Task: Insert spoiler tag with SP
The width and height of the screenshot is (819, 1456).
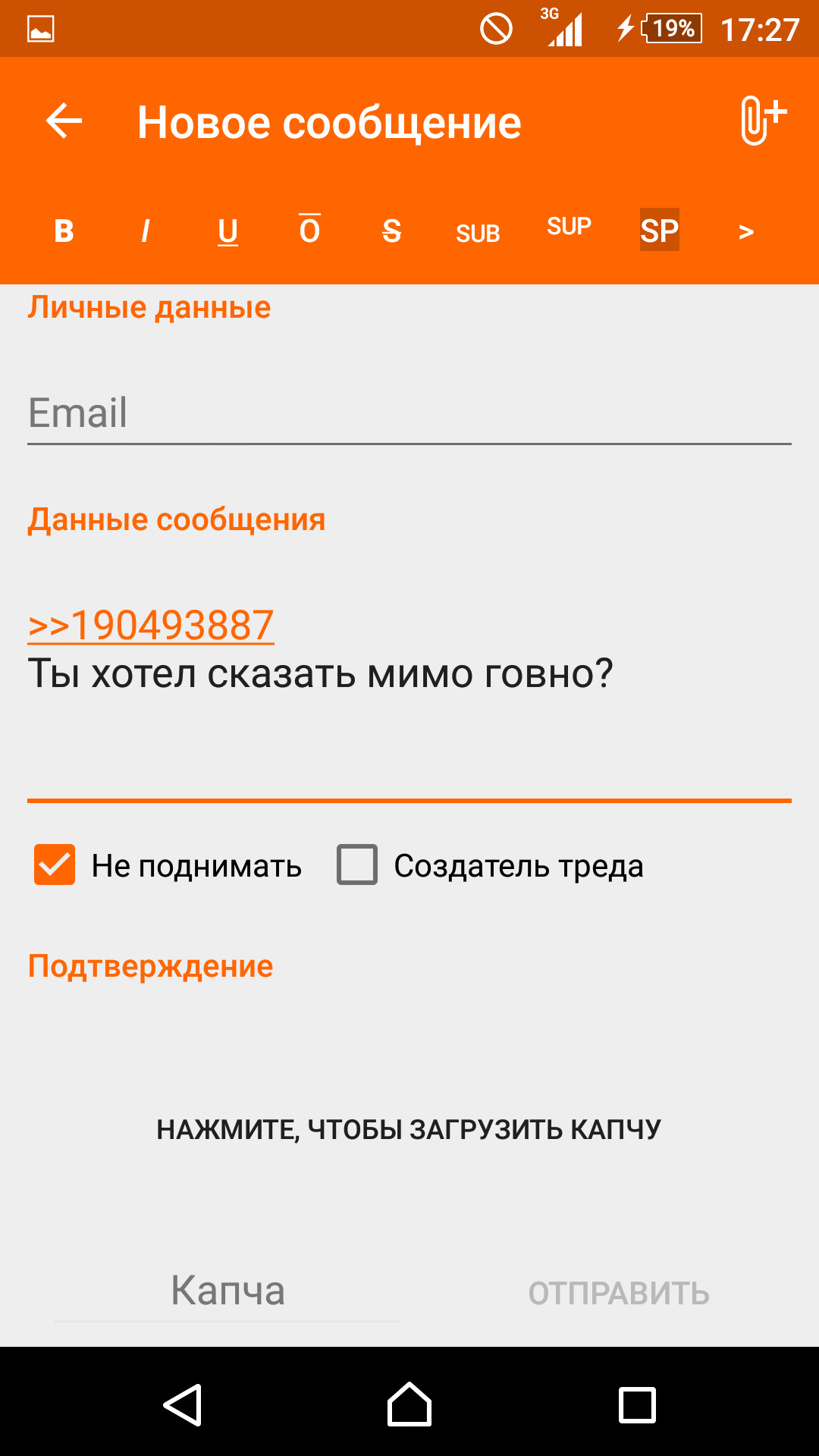Action: point(660,230)
